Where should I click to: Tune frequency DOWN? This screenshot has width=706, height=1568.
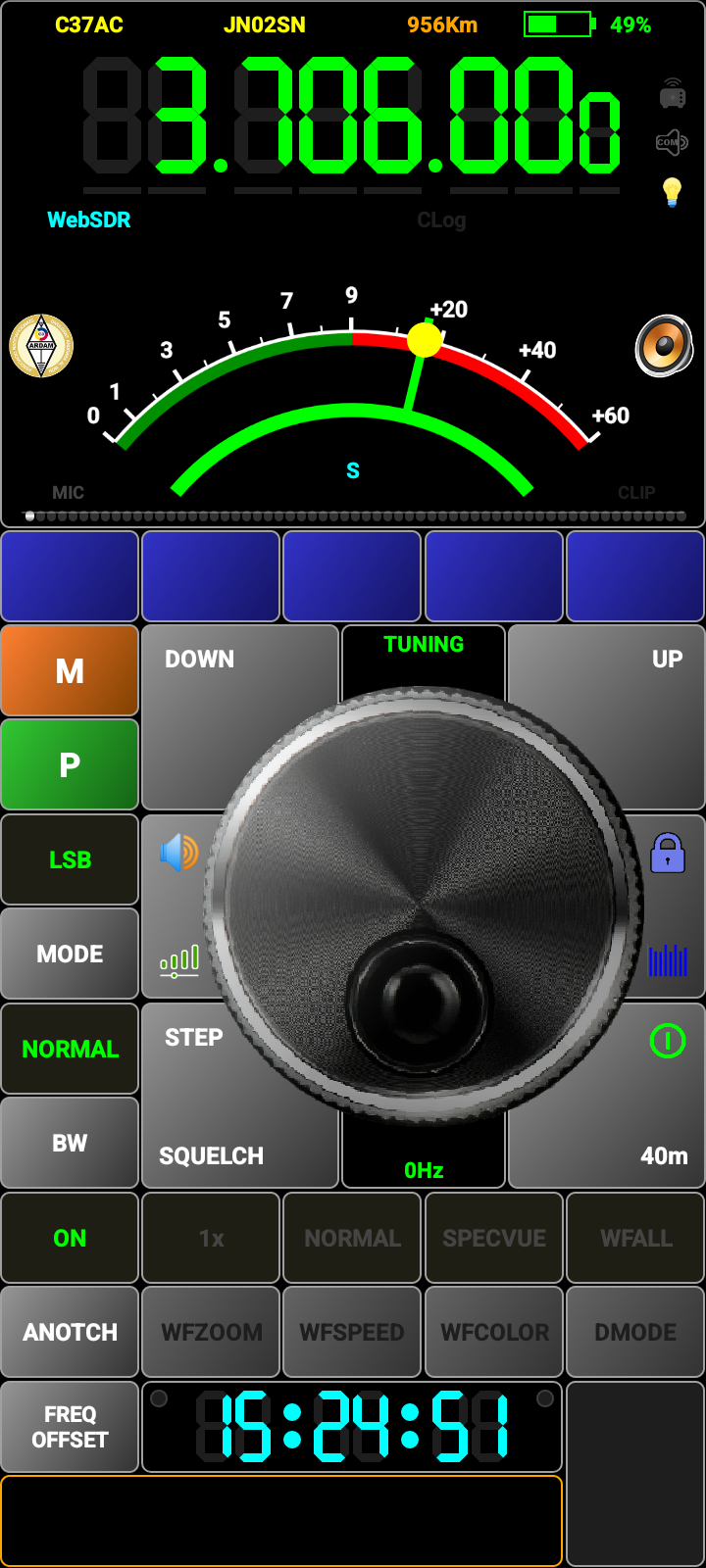click(x=200, y=660)
